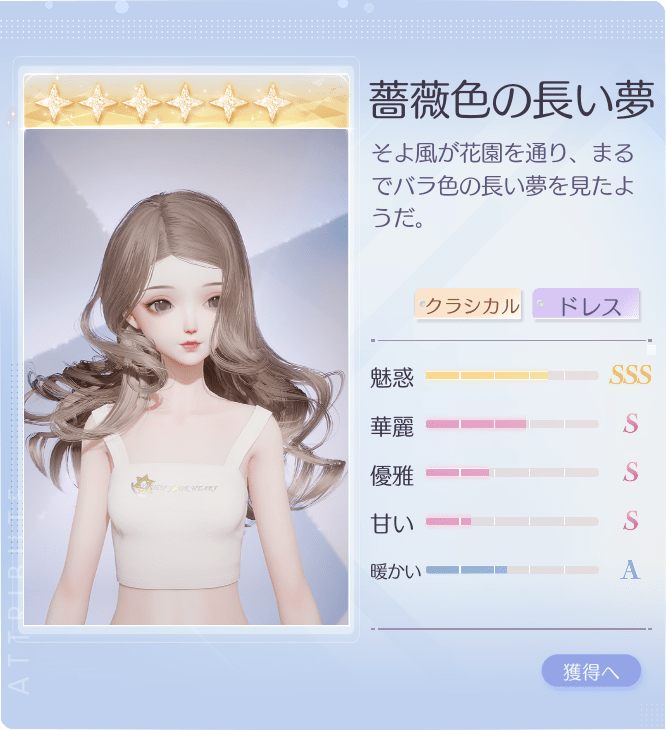Tap the 獲得へ button

(591, 671)
